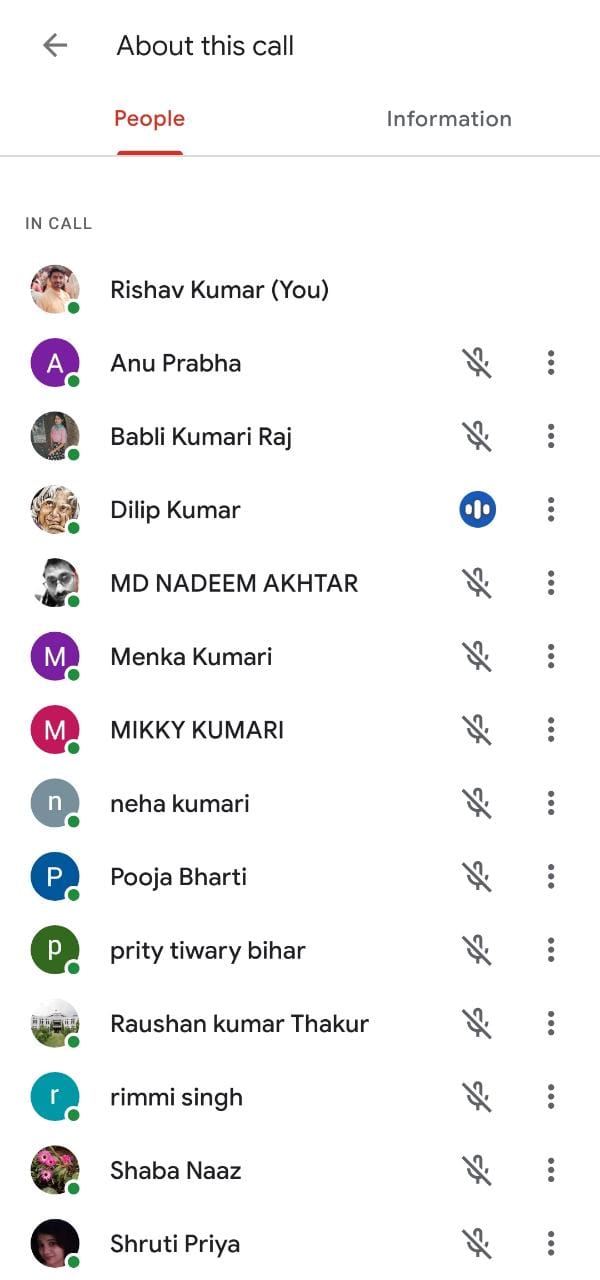Open more options for rimmi singh
The image size is (600, 1280).
tap(551, 1097)
